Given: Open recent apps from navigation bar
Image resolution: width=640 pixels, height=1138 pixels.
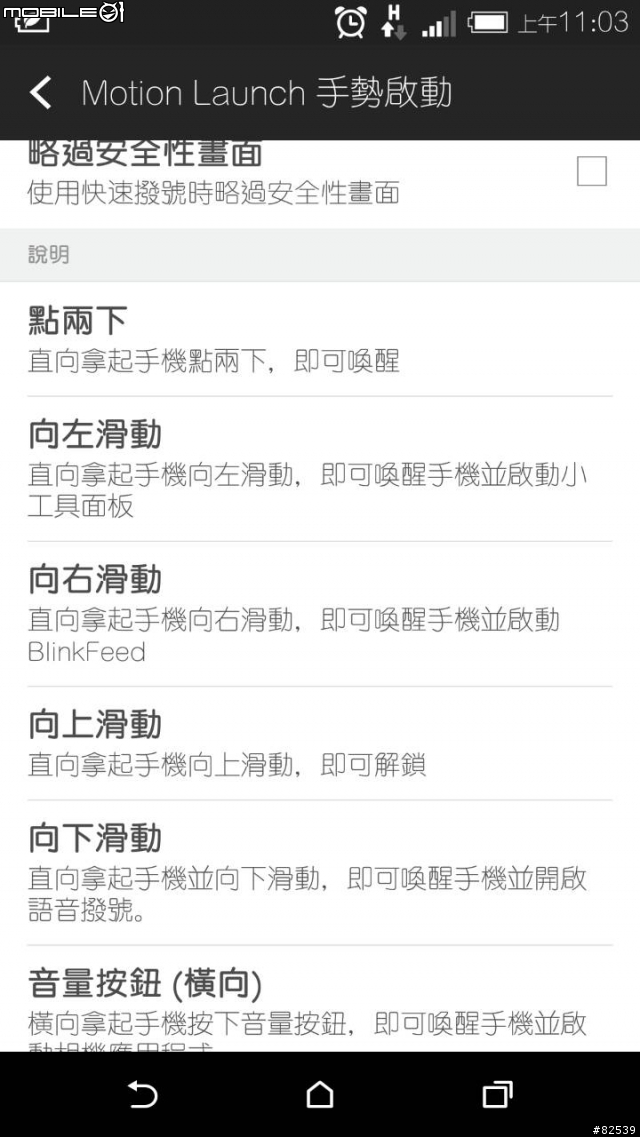Looking at the screenshot, I should (498, 1094).
